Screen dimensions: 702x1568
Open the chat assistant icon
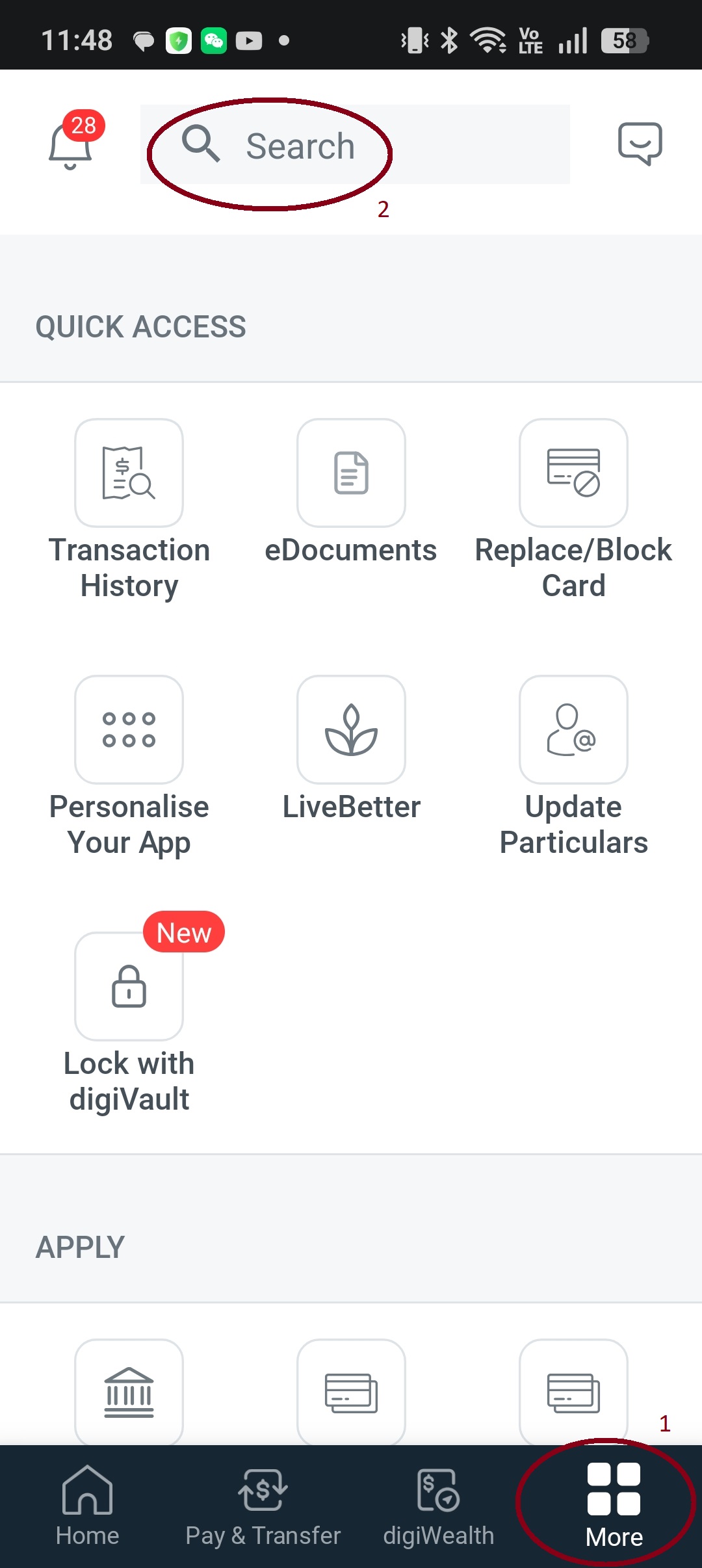tap(640, 144)
